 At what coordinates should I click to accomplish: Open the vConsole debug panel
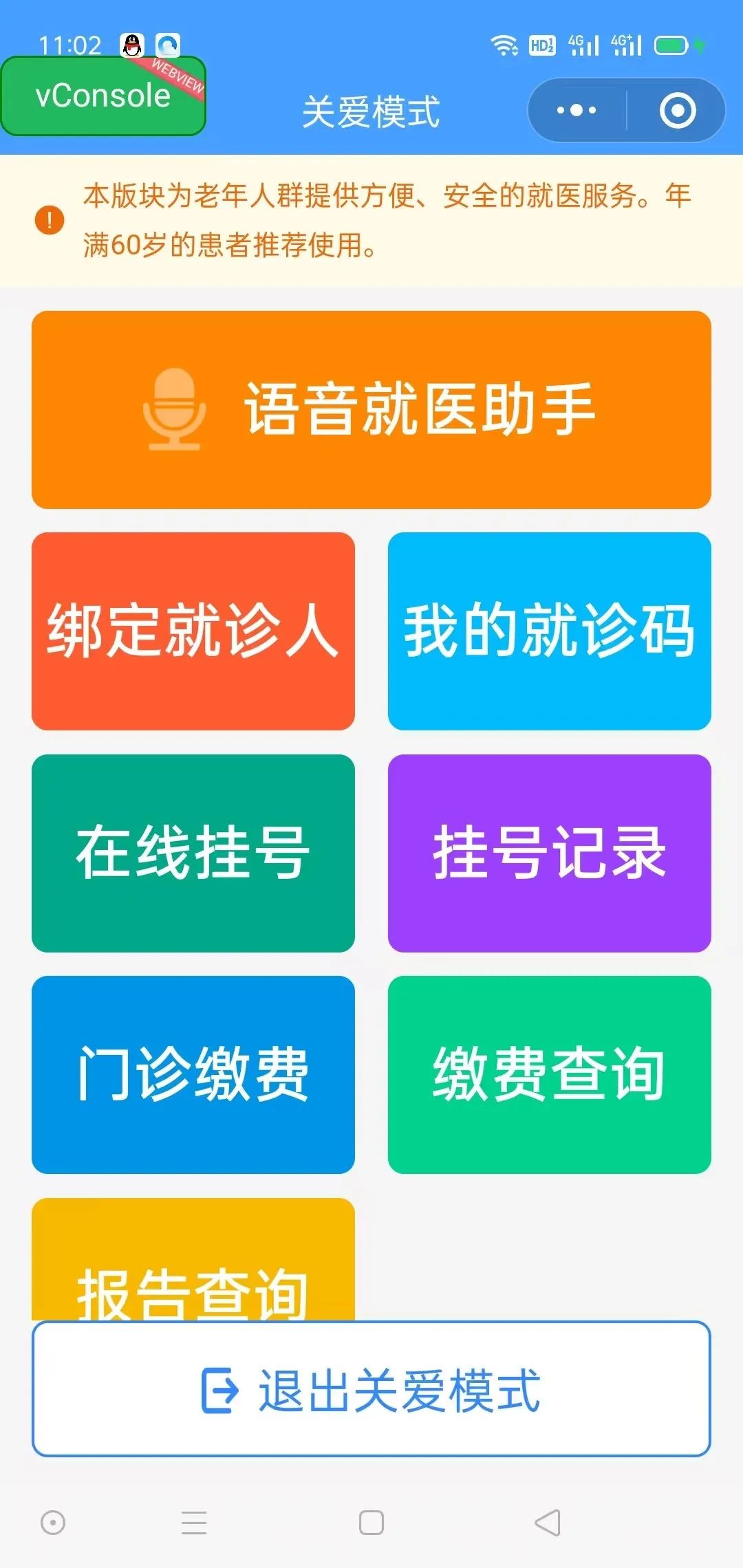103,96
